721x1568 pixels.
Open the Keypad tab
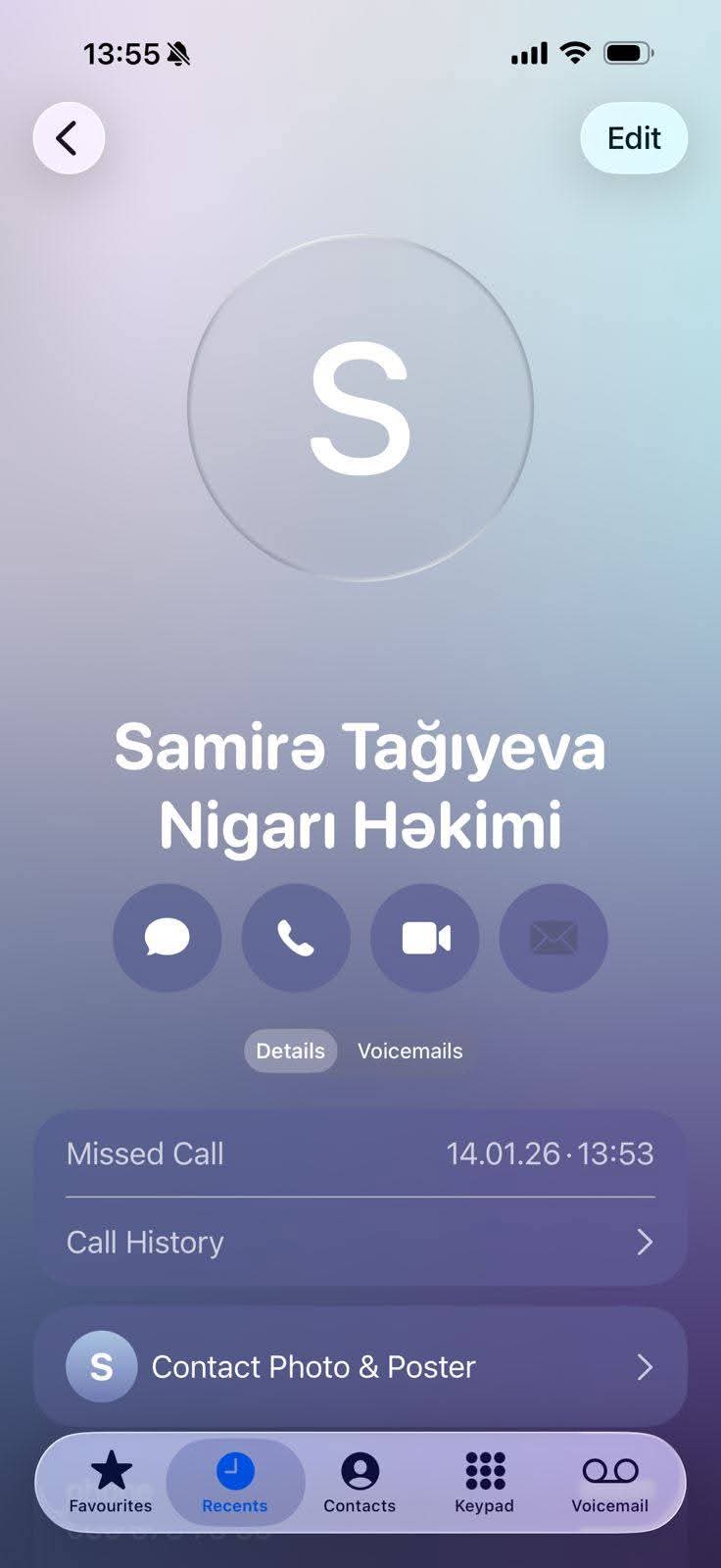click(484, 1482)
